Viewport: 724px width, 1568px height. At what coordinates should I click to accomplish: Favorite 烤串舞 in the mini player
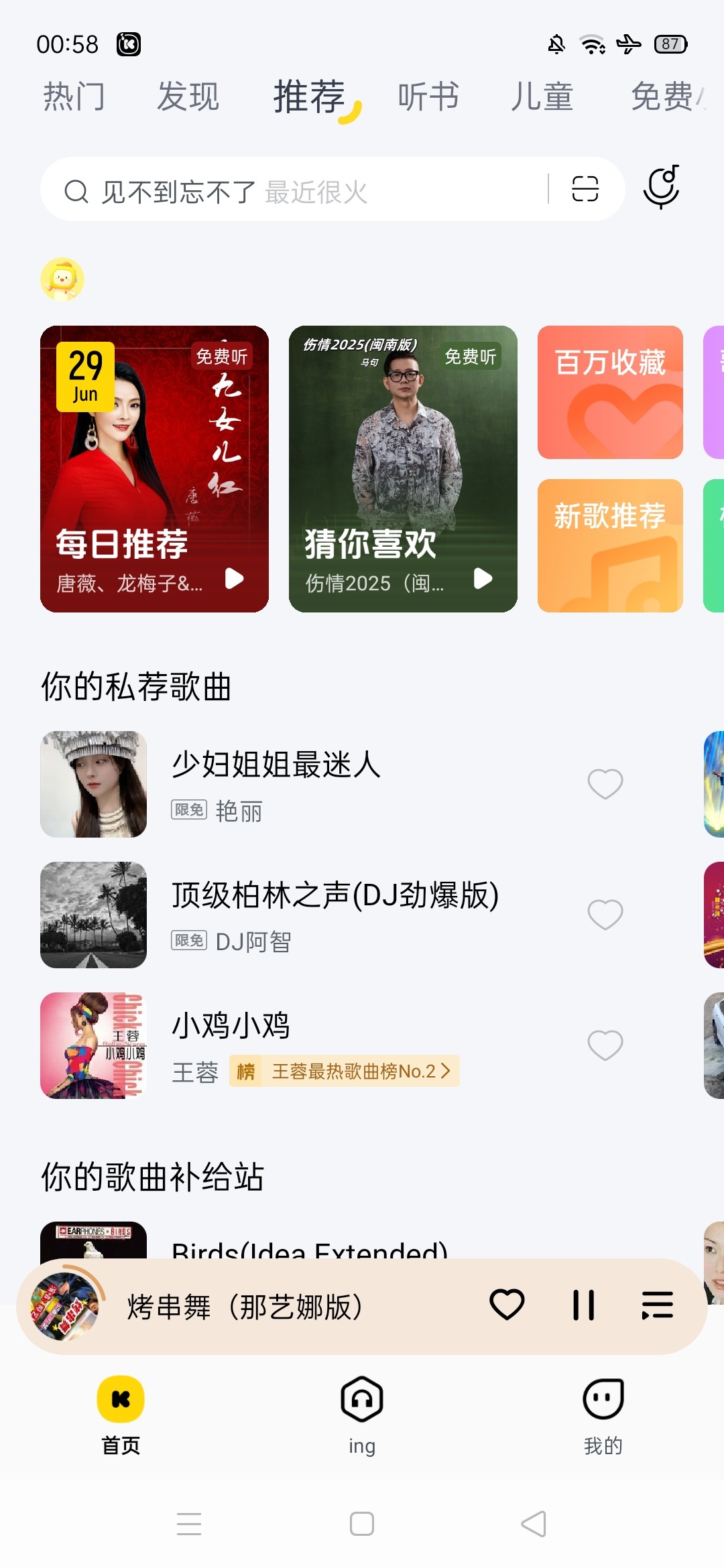click(x=507, y=1305)
